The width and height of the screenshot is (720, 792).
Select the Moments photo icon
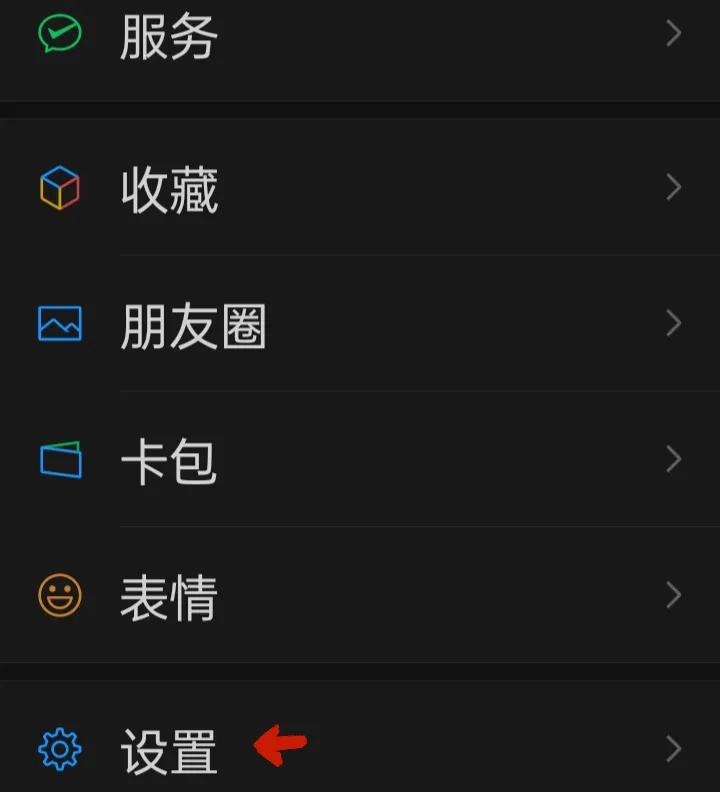click(62, 322)
